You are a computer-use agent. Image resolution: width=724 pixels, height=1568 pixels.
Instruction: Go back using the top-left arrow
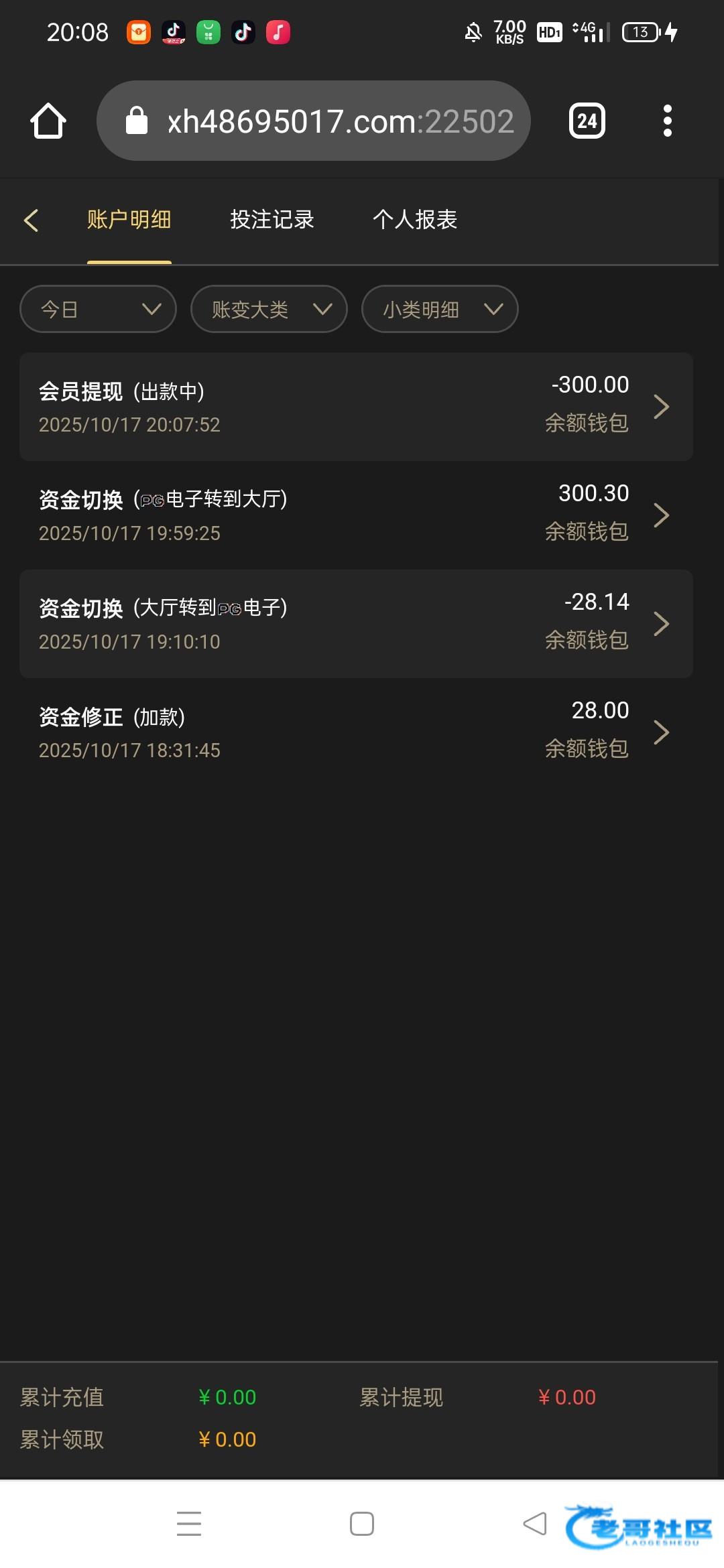31,220
